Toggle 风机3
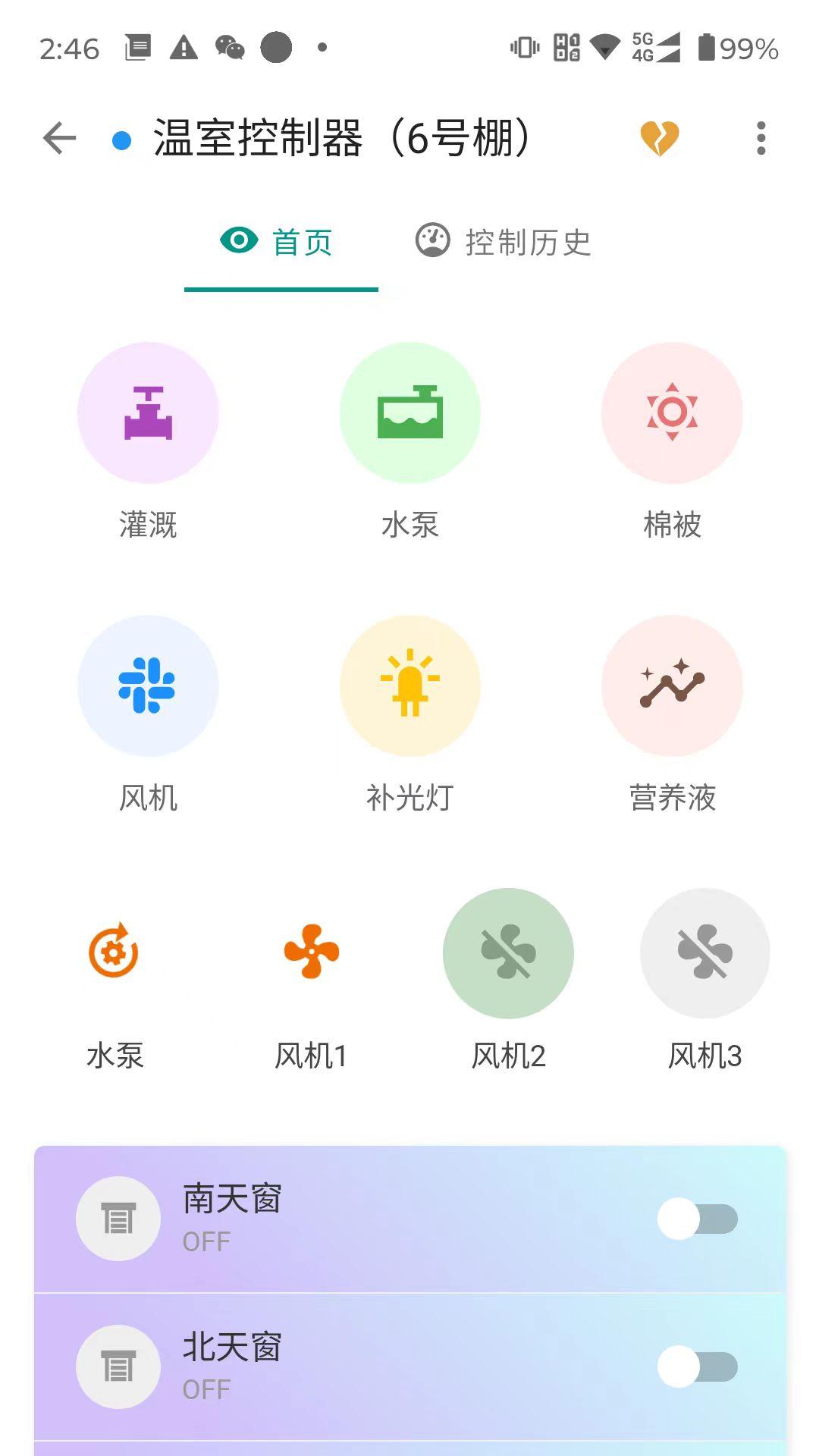 [x=704, y=952]
